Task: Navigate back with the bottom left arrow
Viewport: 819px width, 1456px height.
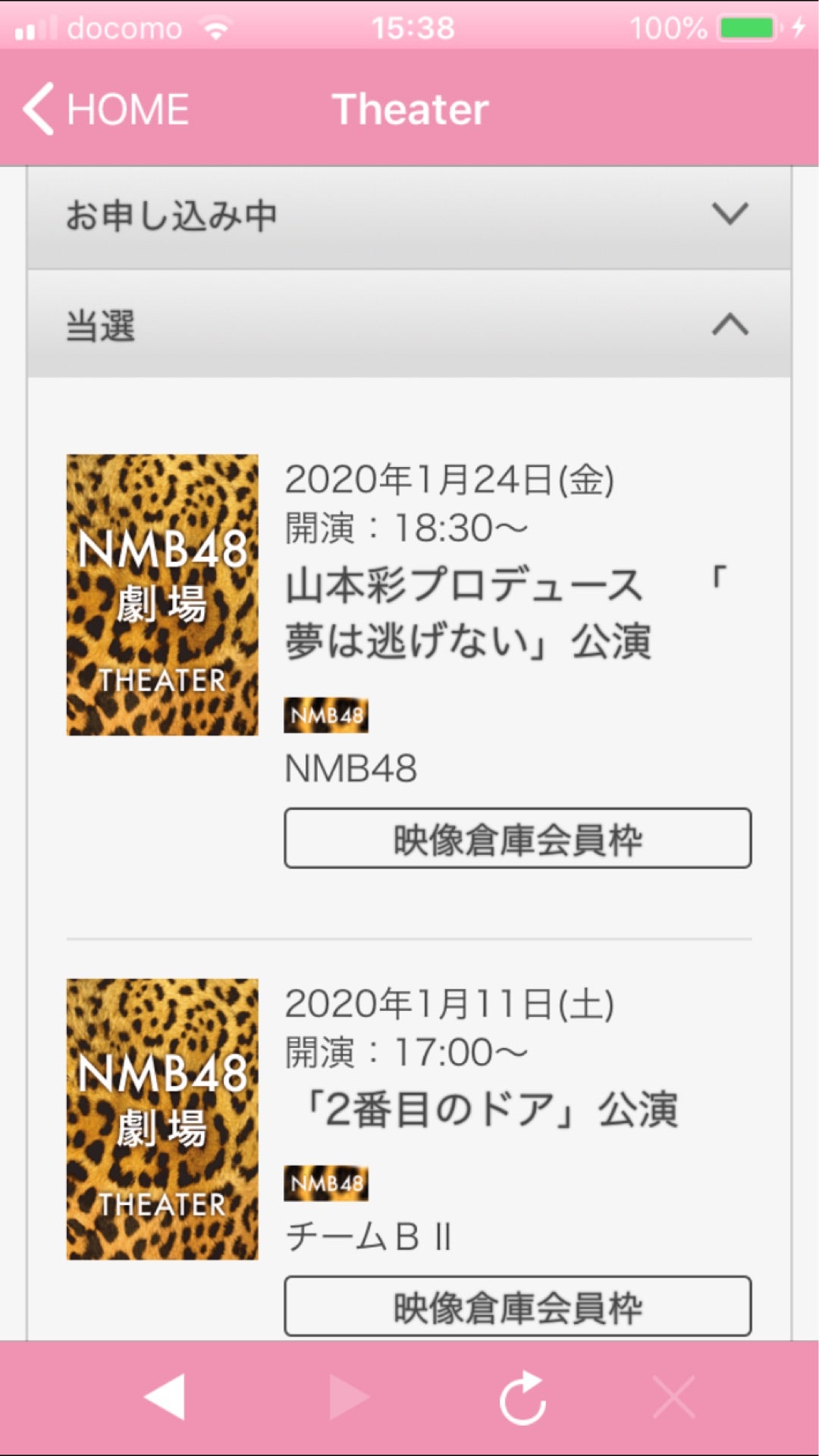Action: (165, 1397)
